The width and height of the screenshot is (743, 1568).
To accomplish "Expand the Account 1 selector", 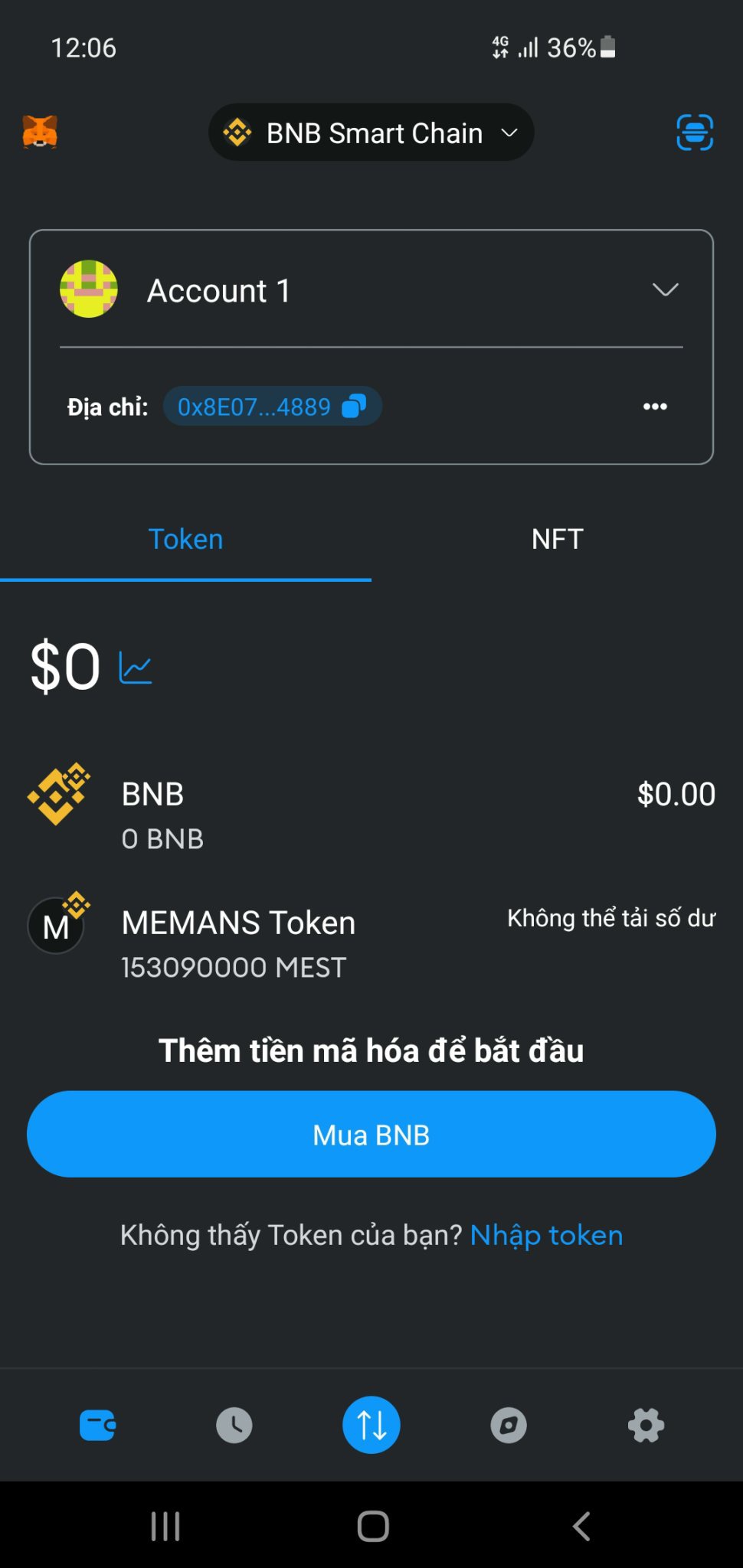I will pyautogui.click(x=665, y=289).
